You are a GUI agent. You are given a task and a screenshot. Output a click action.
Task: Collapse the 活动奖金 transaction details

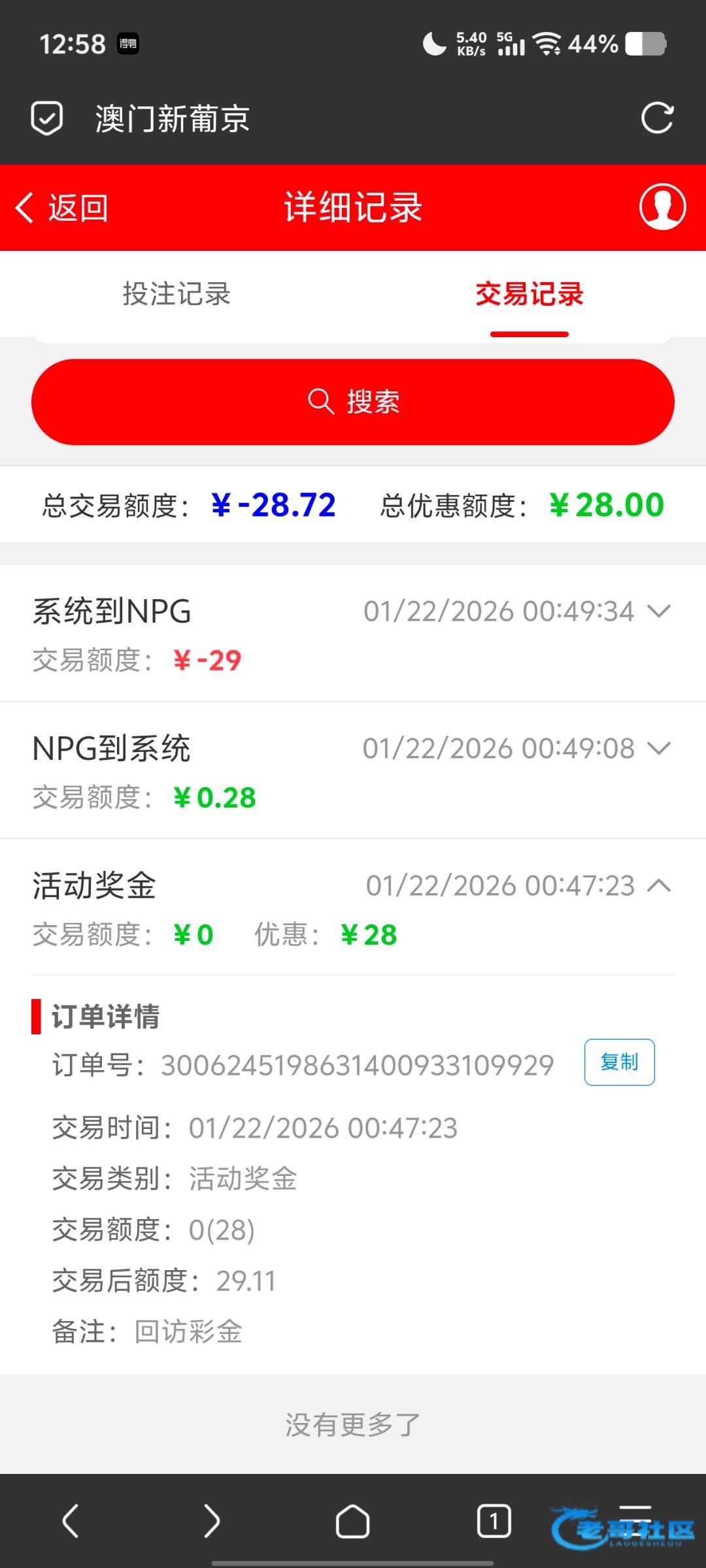[x=659, y=885]
